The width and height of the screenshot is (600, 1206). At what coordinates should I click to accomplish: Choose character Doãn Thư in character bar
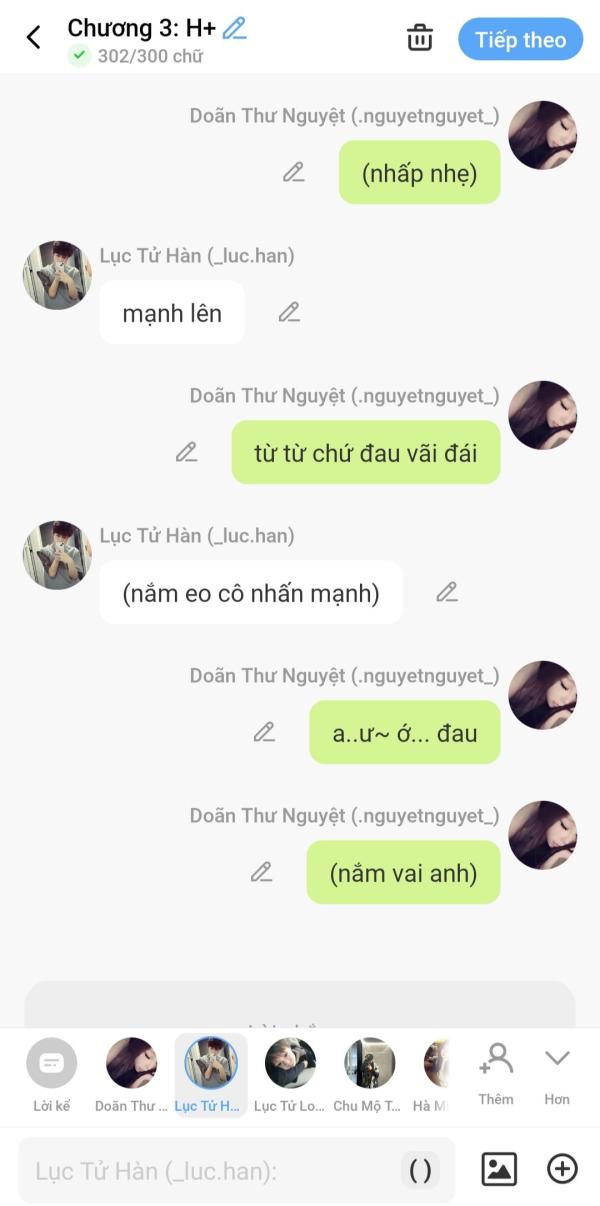point(131,1075)
